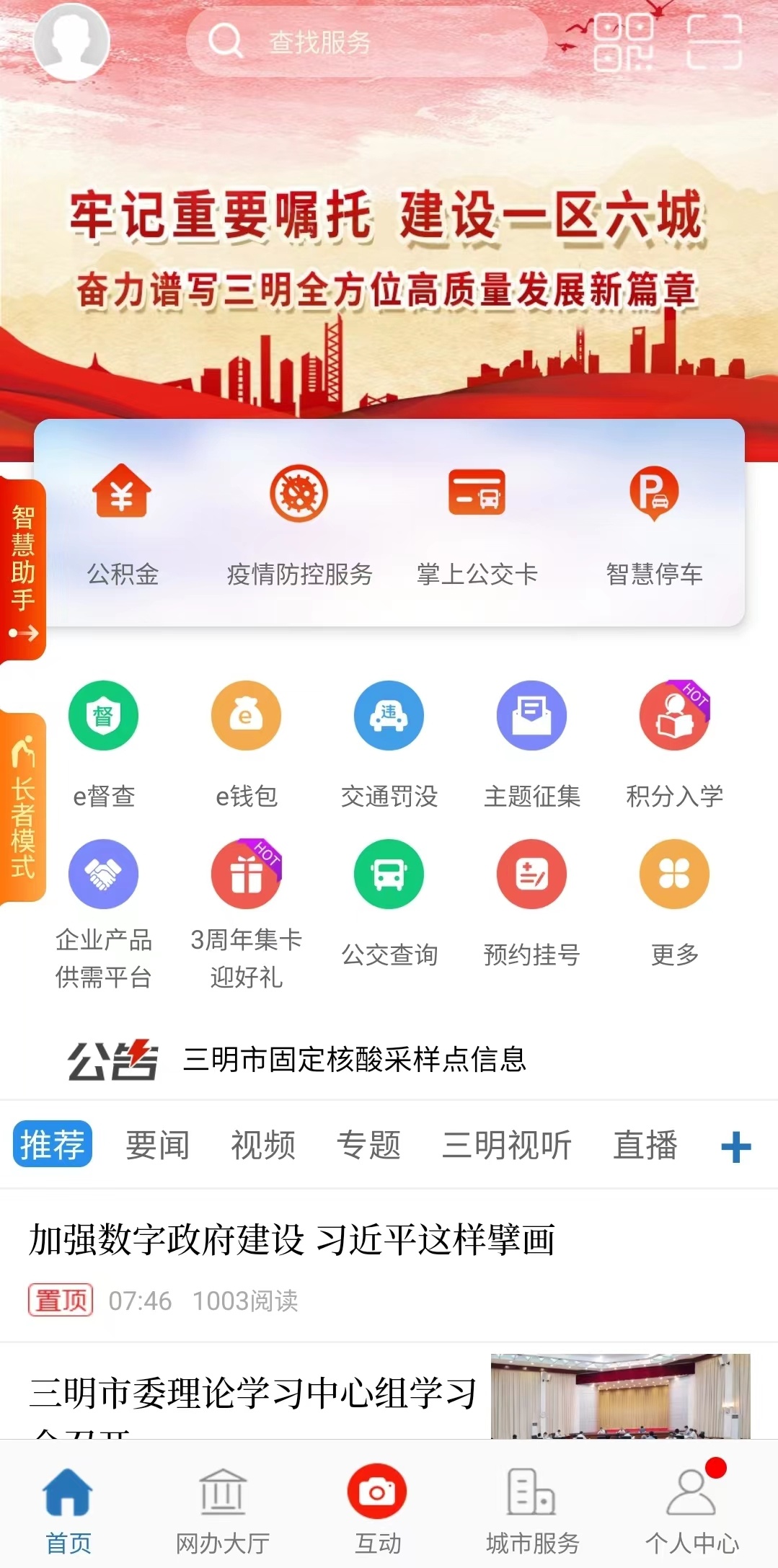Viewport: 778px width, 1568px height.
Task: Open 预约挂号 appointment booking
Action: click(531, 901)
